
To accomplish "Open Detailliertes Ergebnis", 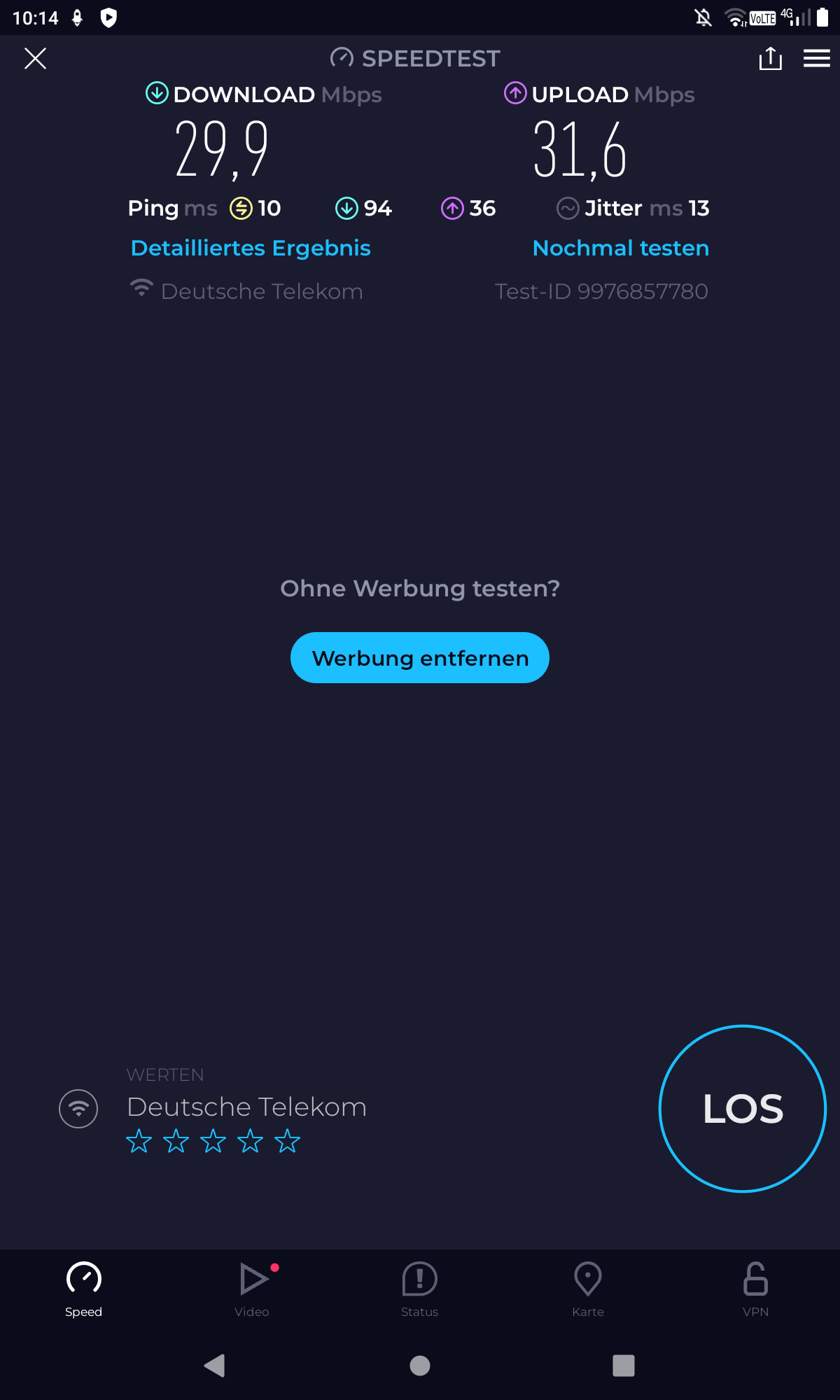I will coord(251,248).
